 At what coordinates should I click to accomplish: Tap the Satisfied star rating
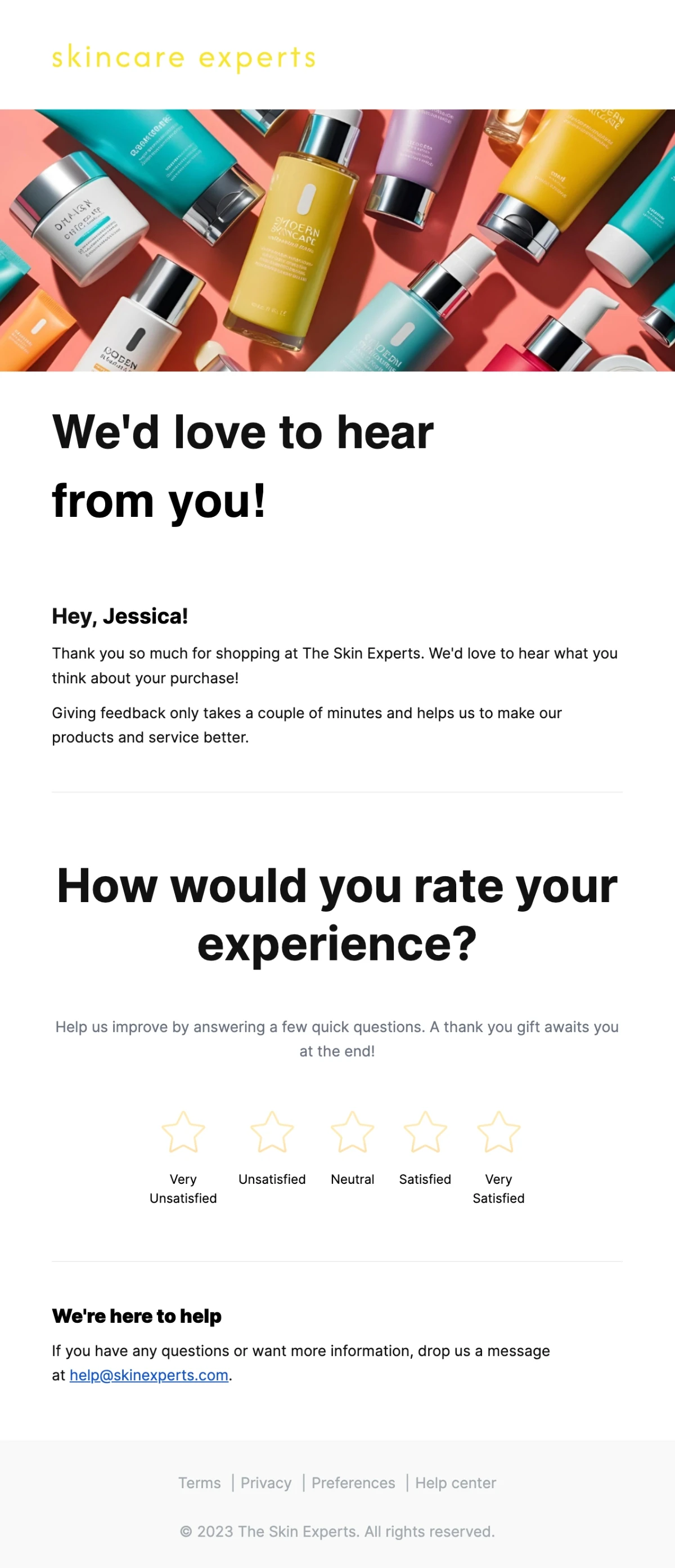click(x=425, y=1132)
